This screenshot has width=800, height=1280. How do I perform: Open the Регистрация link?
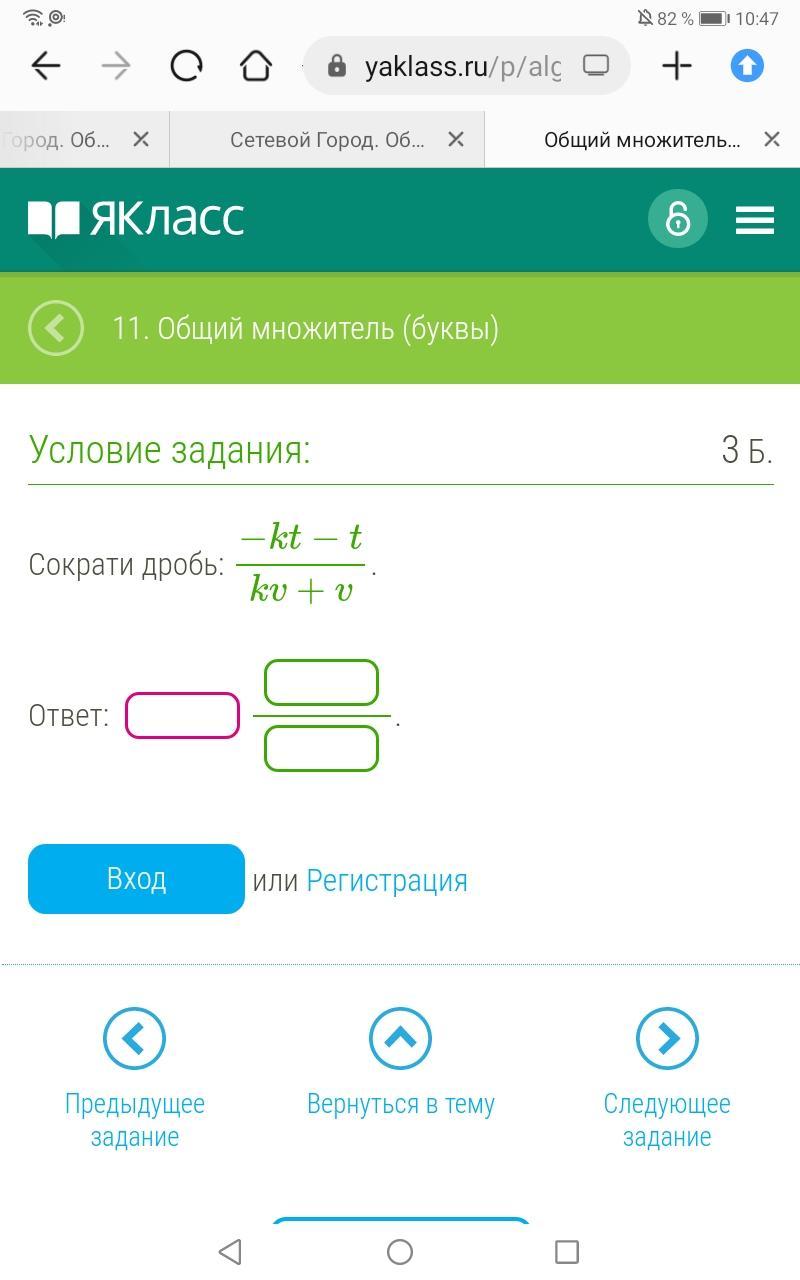[x=386, y=881]
